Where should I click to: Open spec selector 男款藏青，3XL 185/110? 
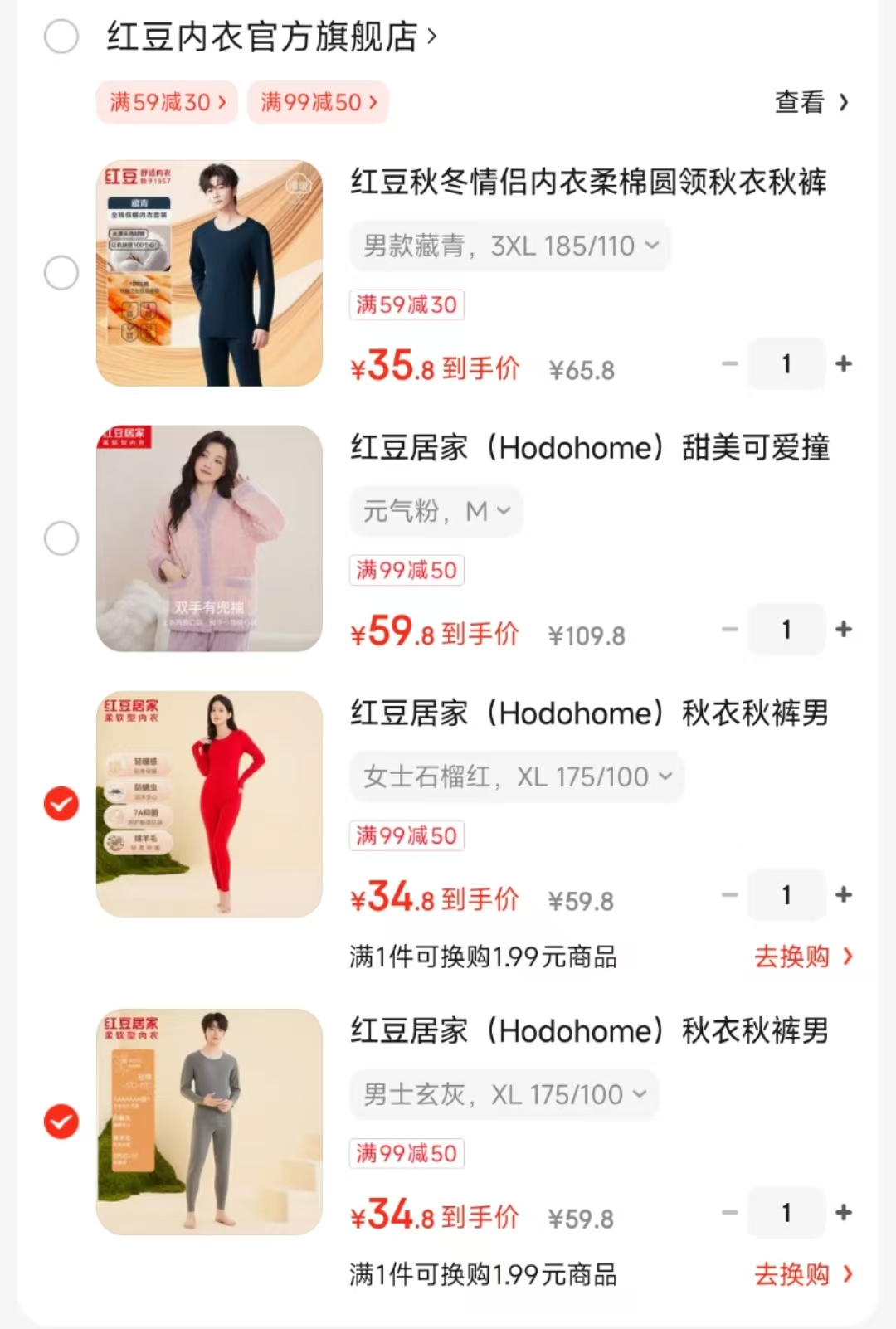[x=511, y=246]
